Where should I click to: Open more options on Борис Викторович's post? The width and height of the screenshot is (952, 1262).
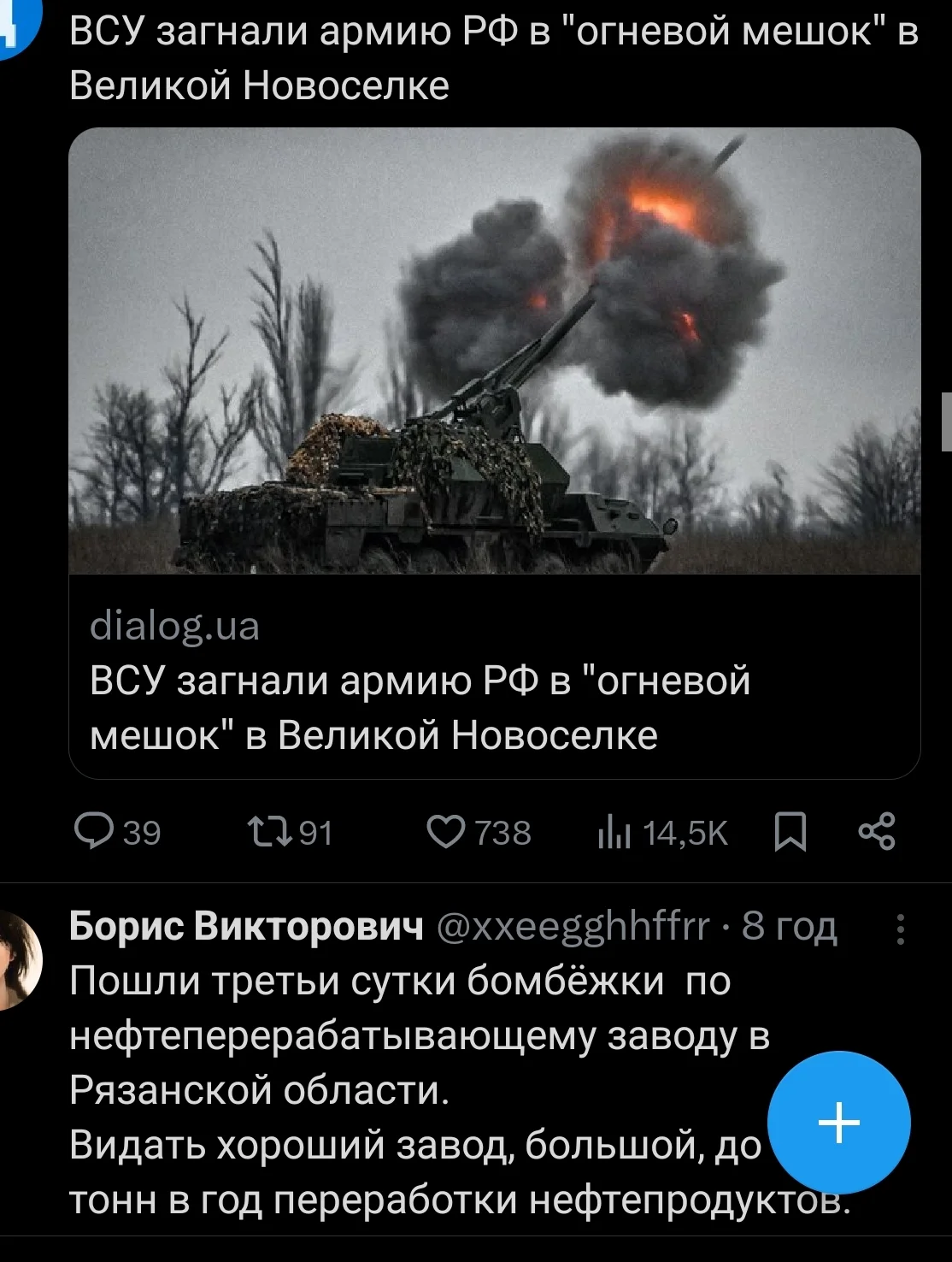tap(900, 929)
